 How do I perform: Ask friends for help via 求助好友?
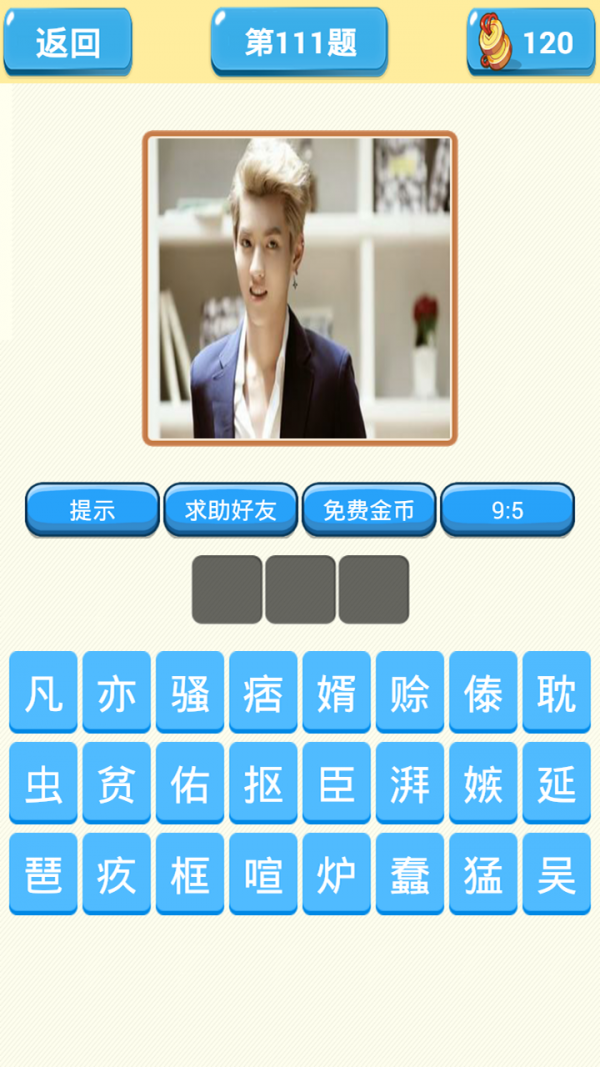click(230, 510)
